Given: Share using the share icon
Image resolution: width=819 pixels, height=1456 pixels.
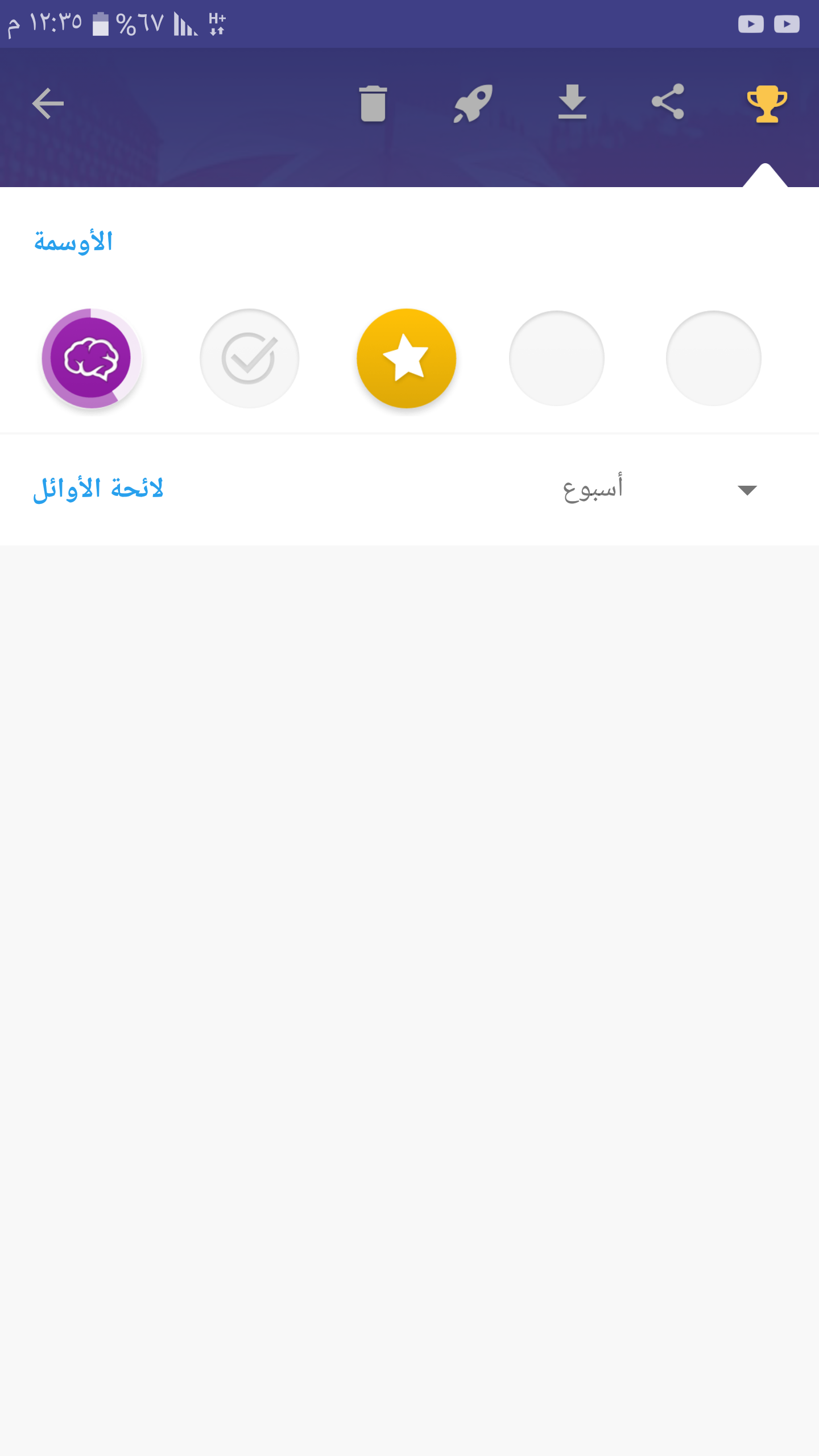Looking at the screenshot, I should pyautogui.click(x=668, y=102).
